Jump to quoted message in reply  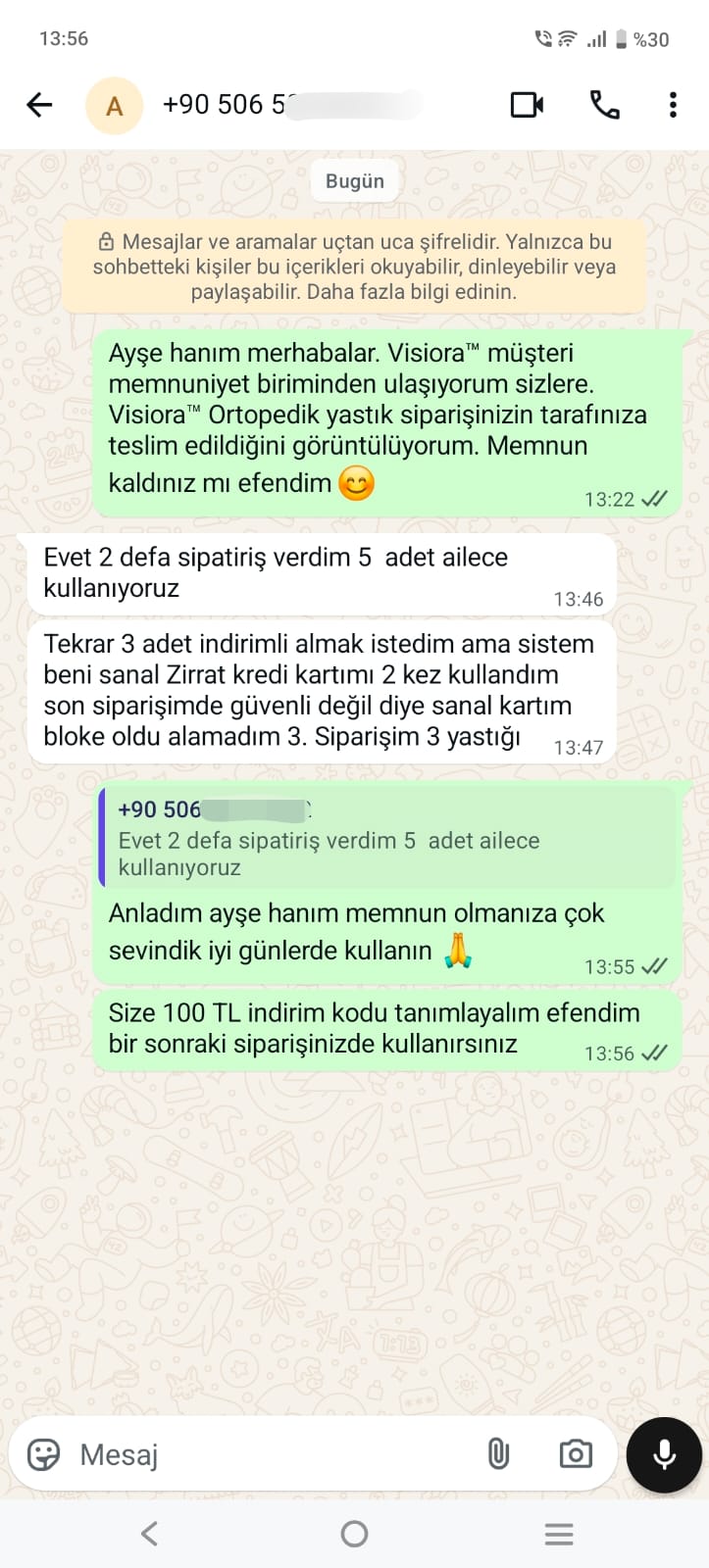[x=388, y=839]
